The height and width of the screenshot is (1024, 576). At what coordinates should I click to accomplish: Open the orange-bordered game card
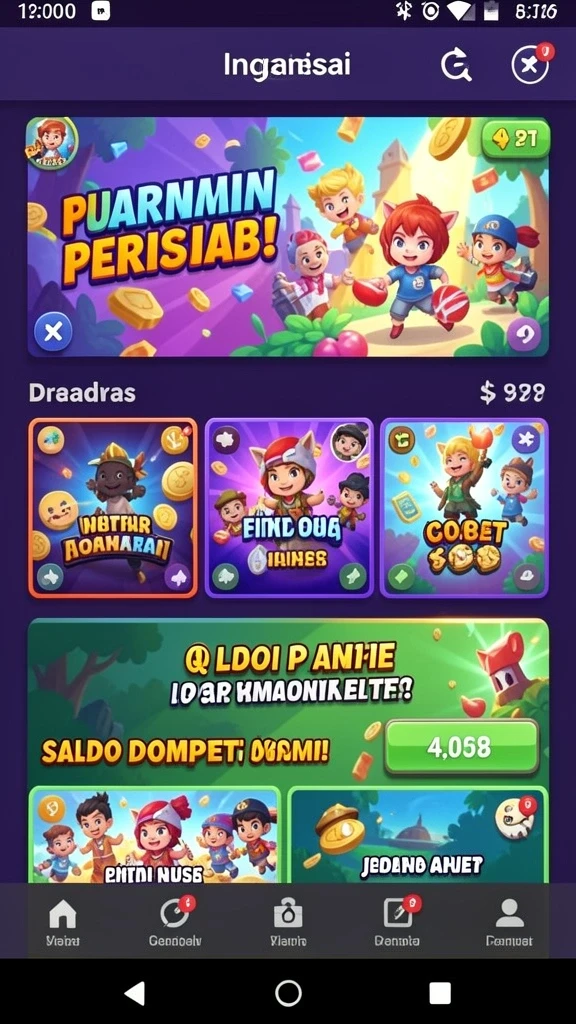[112, 507]
